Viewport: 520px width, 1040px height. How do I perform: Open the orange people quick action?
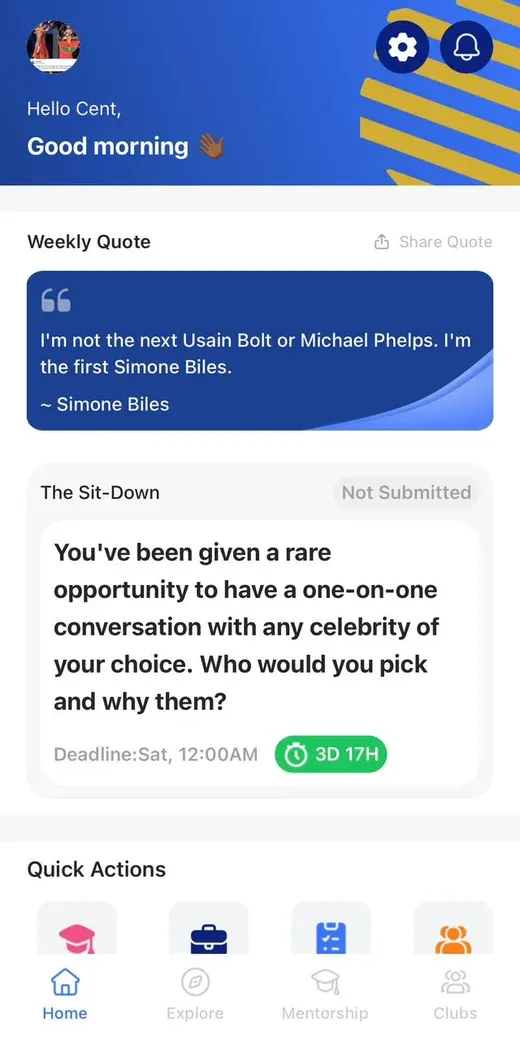[453, 929]
